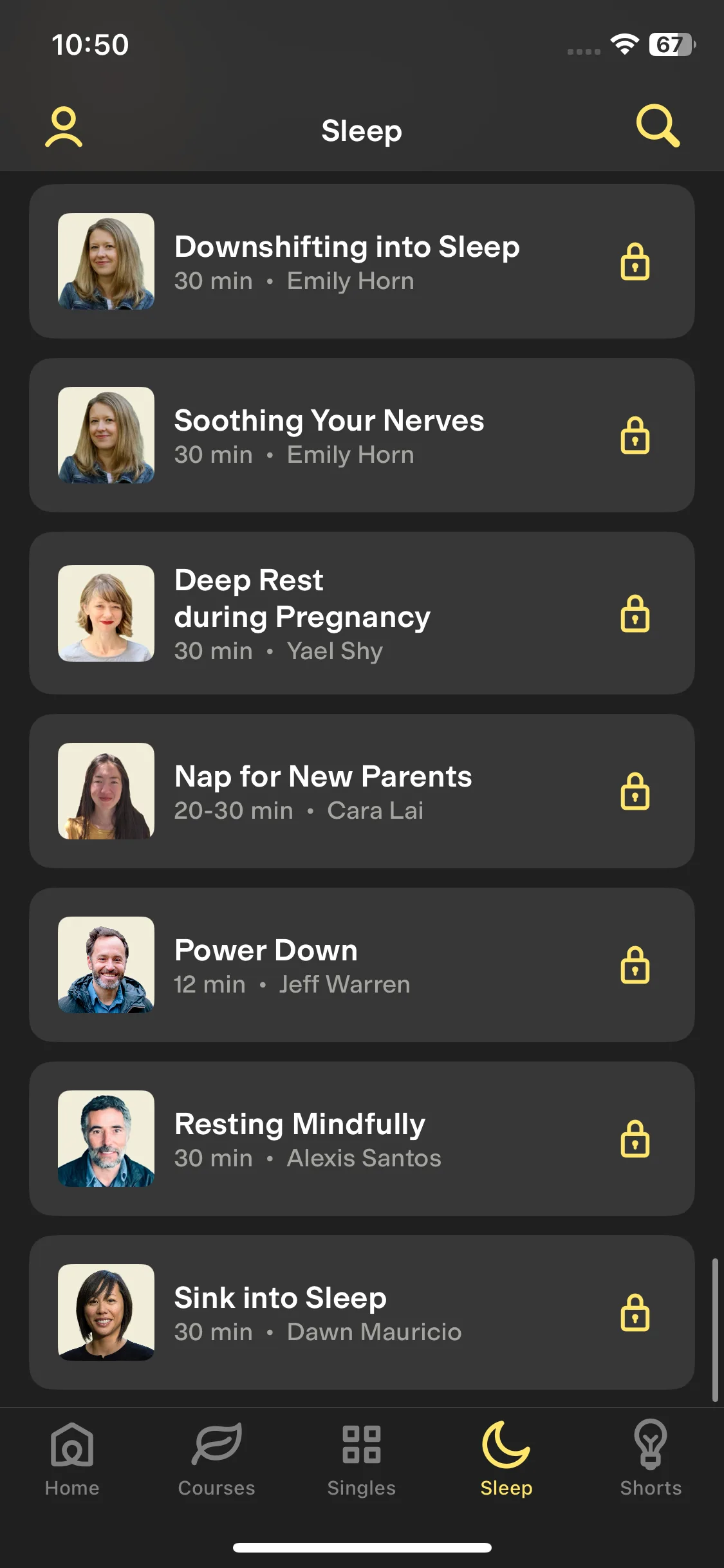Switch to the Courses tab
The width and height of the screenshot is (724, 1568).
[x=217, y=1459]
